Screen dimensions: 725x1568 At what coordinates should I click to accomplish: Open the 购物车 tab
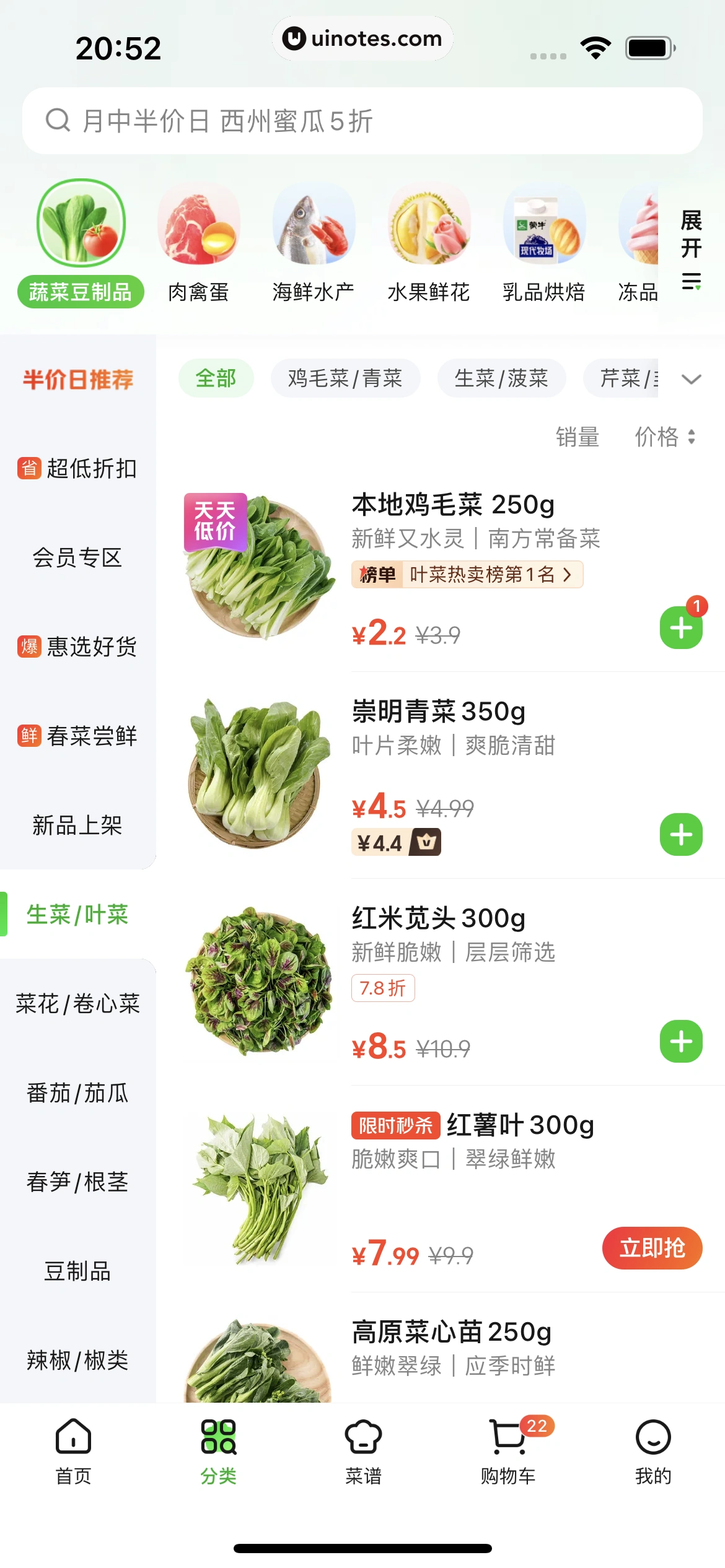(x=508, y=1450)
